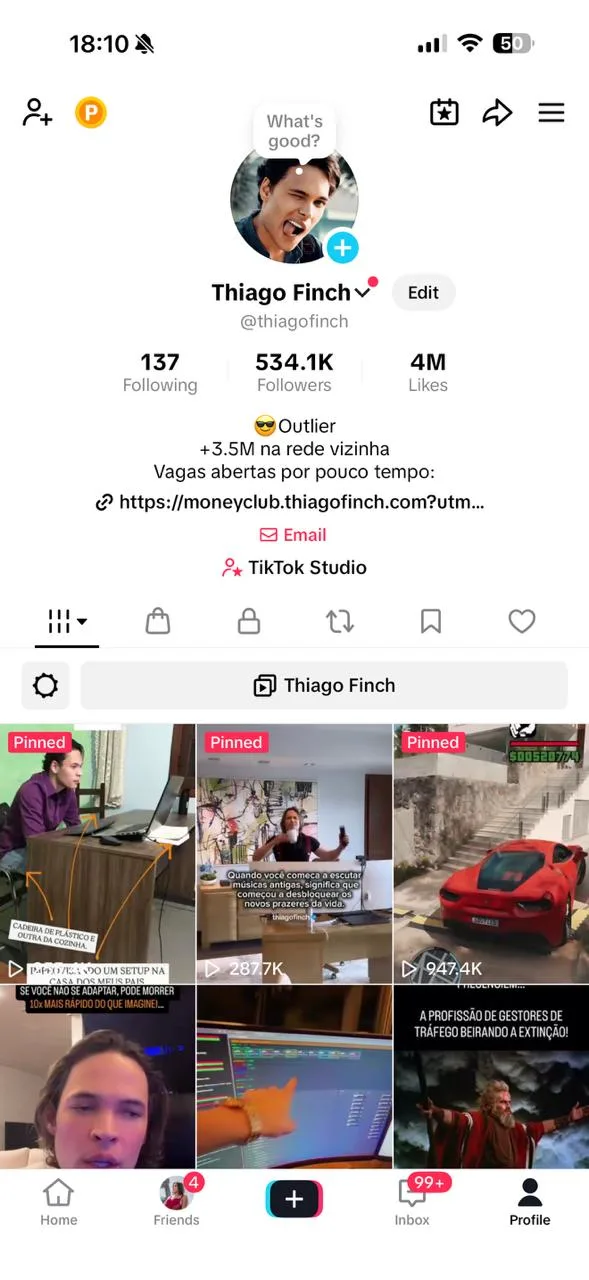589x1280 pixels.
Task: Share the profile via arrow icon
Action: [497, 112]
